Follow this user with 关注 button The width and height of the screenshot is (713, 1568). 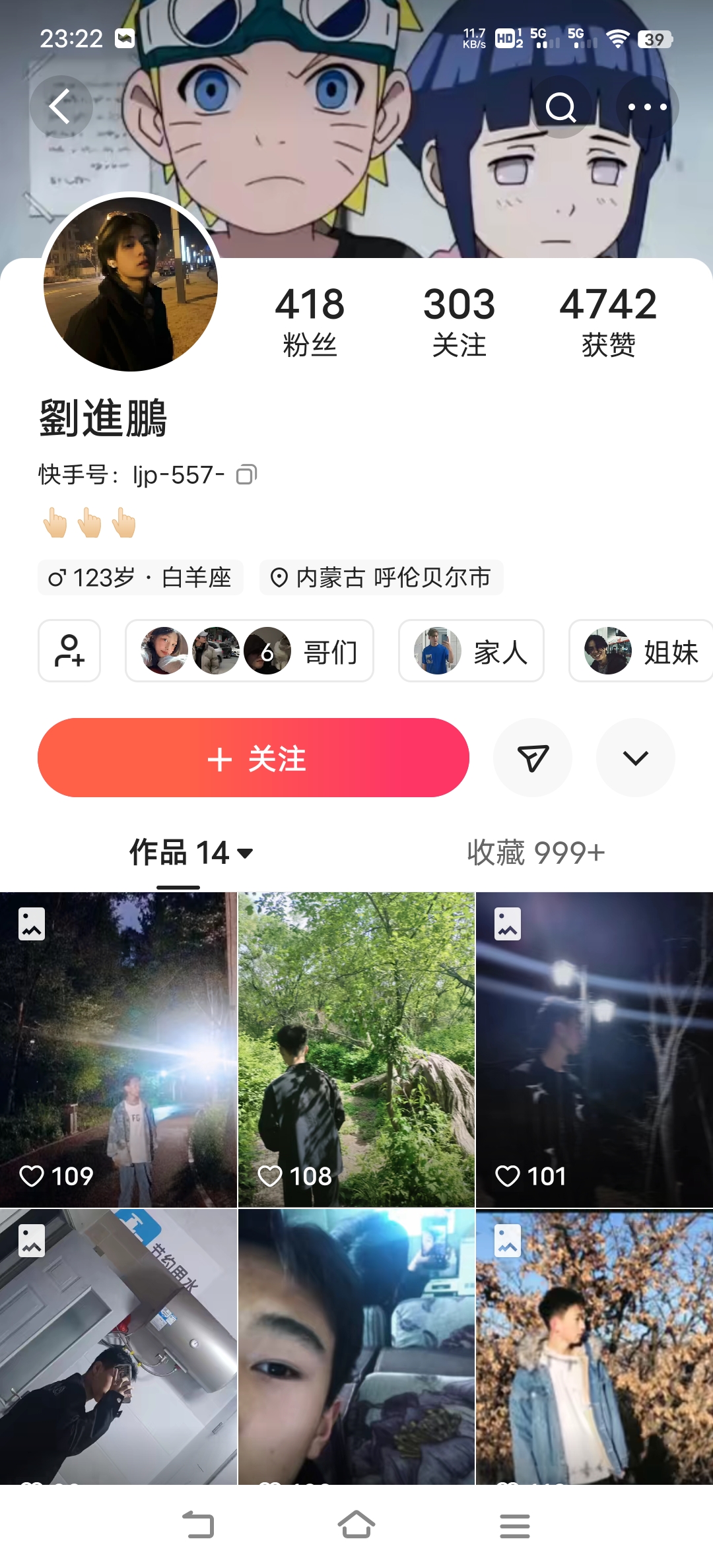pos(254,758)
